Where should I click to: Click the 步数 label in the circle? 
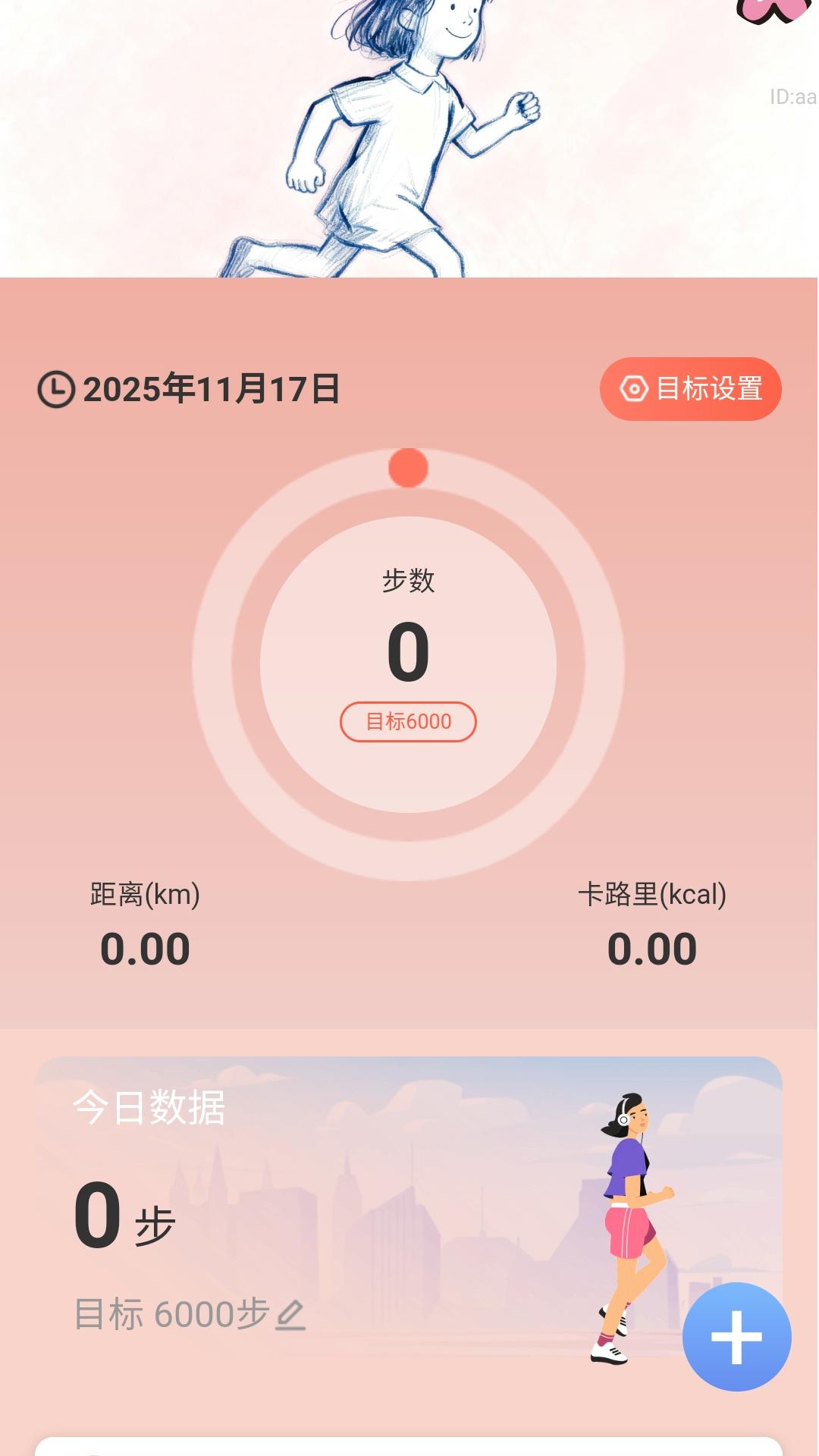pos(407,579)
